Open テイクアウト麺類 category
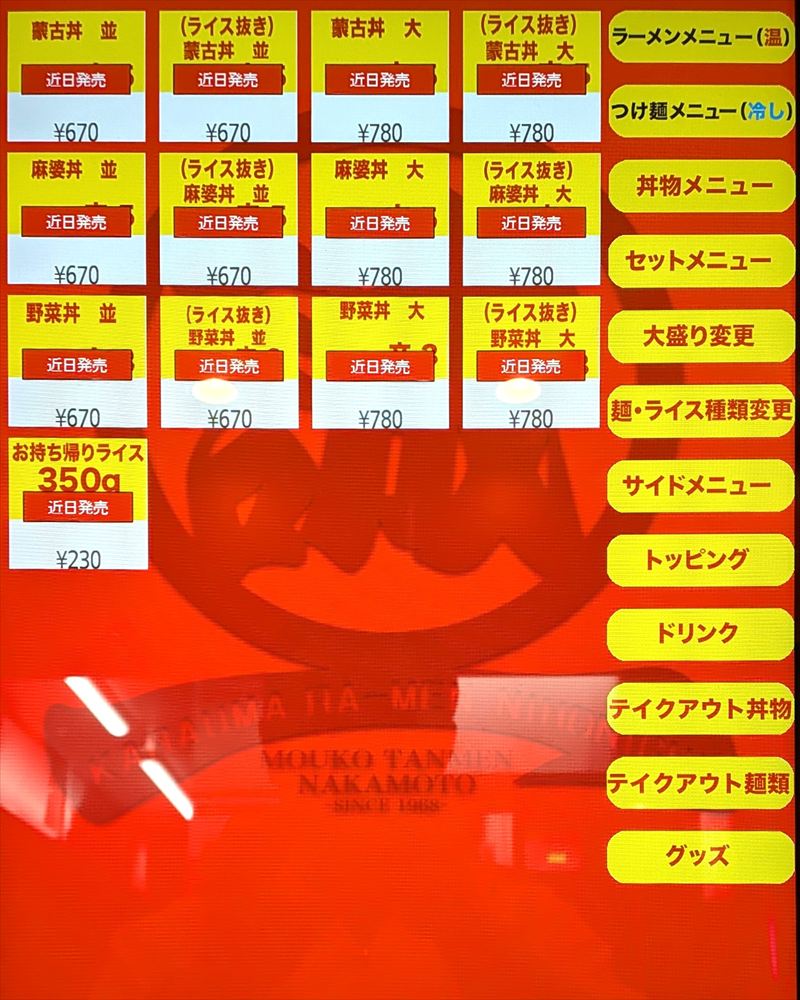The image size is (800, 1000). click(x=701, y=782)
